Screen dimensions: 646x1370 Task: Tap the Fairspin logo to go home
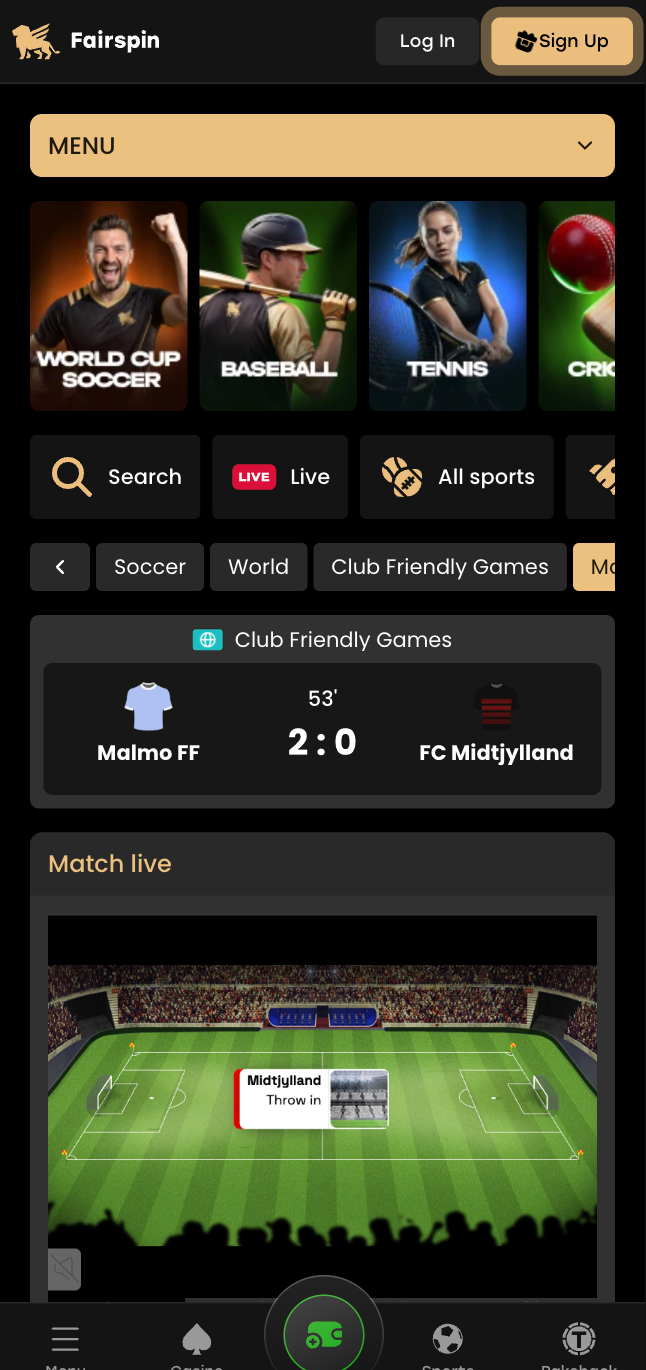[86, 41]
